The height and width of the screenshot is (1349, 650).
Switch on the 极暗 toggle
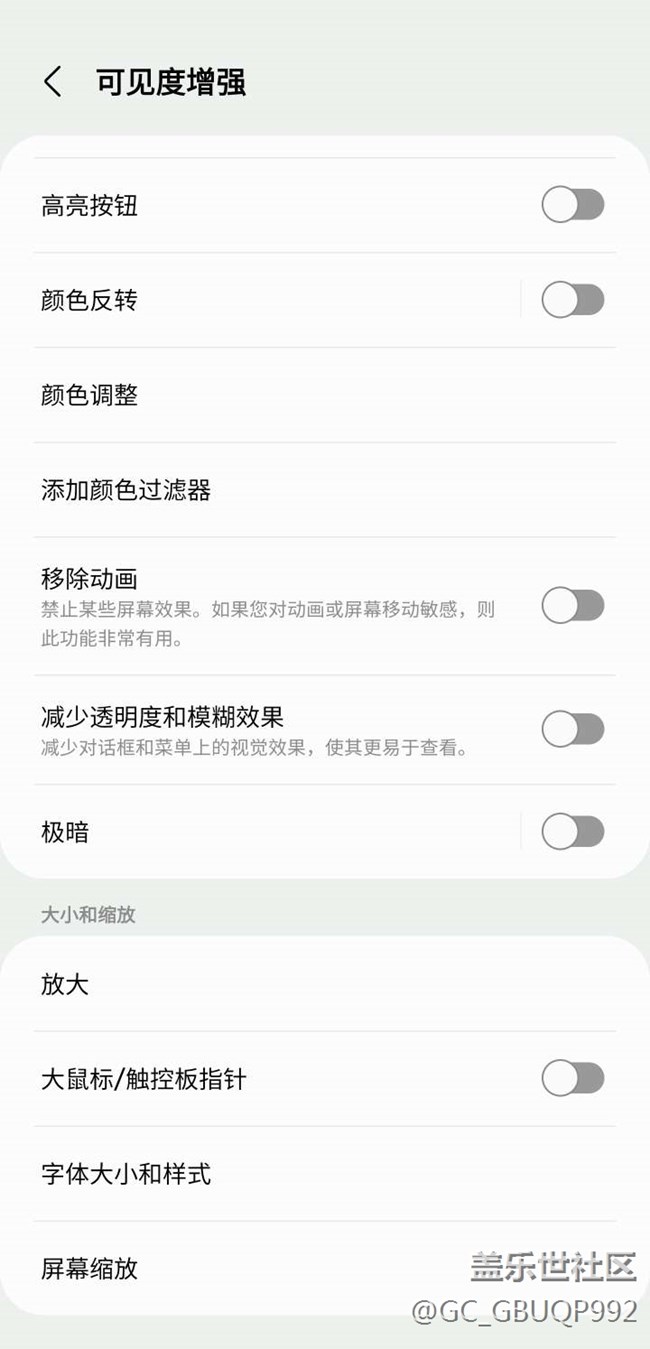(573, 832)
